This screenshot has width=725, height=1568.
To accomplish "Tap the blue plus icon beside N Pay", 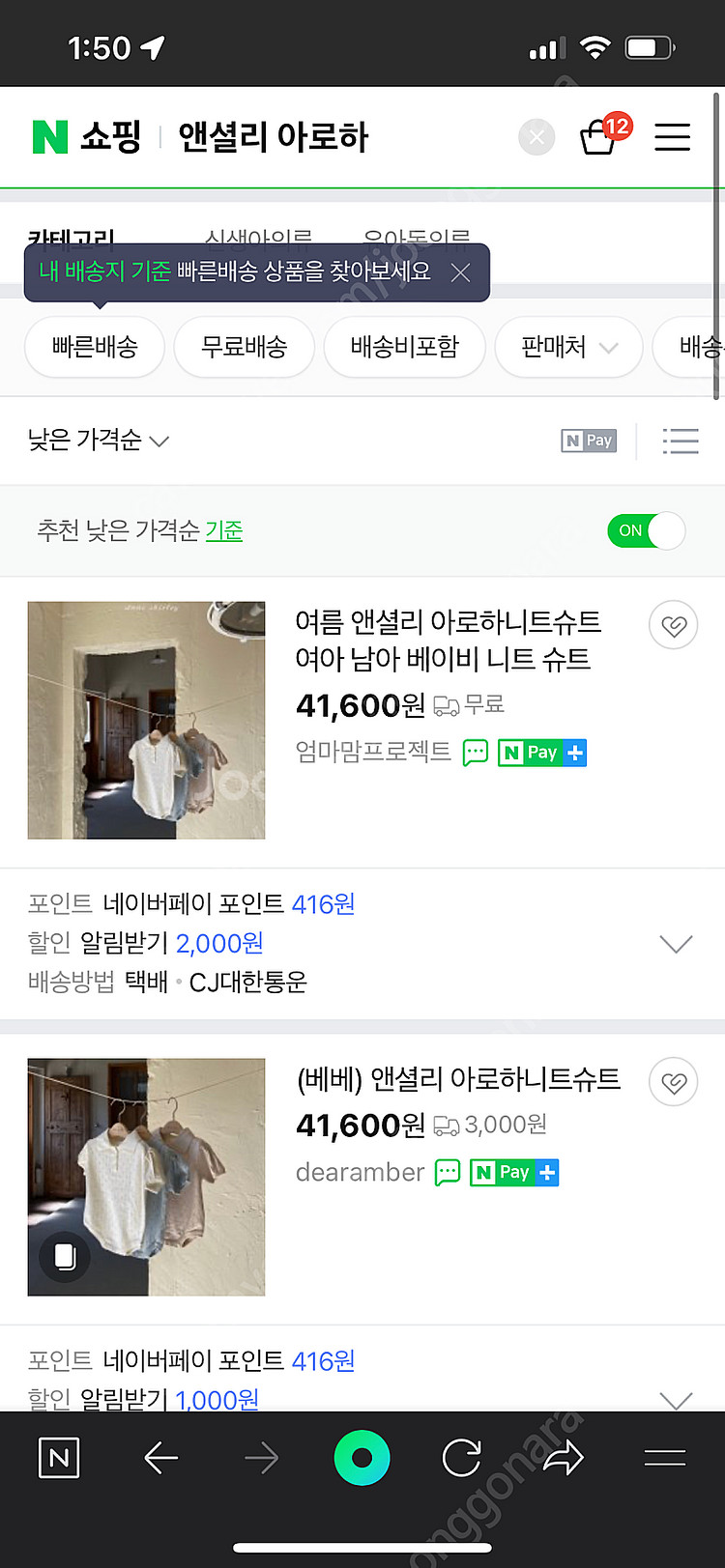I will (577, 753).
